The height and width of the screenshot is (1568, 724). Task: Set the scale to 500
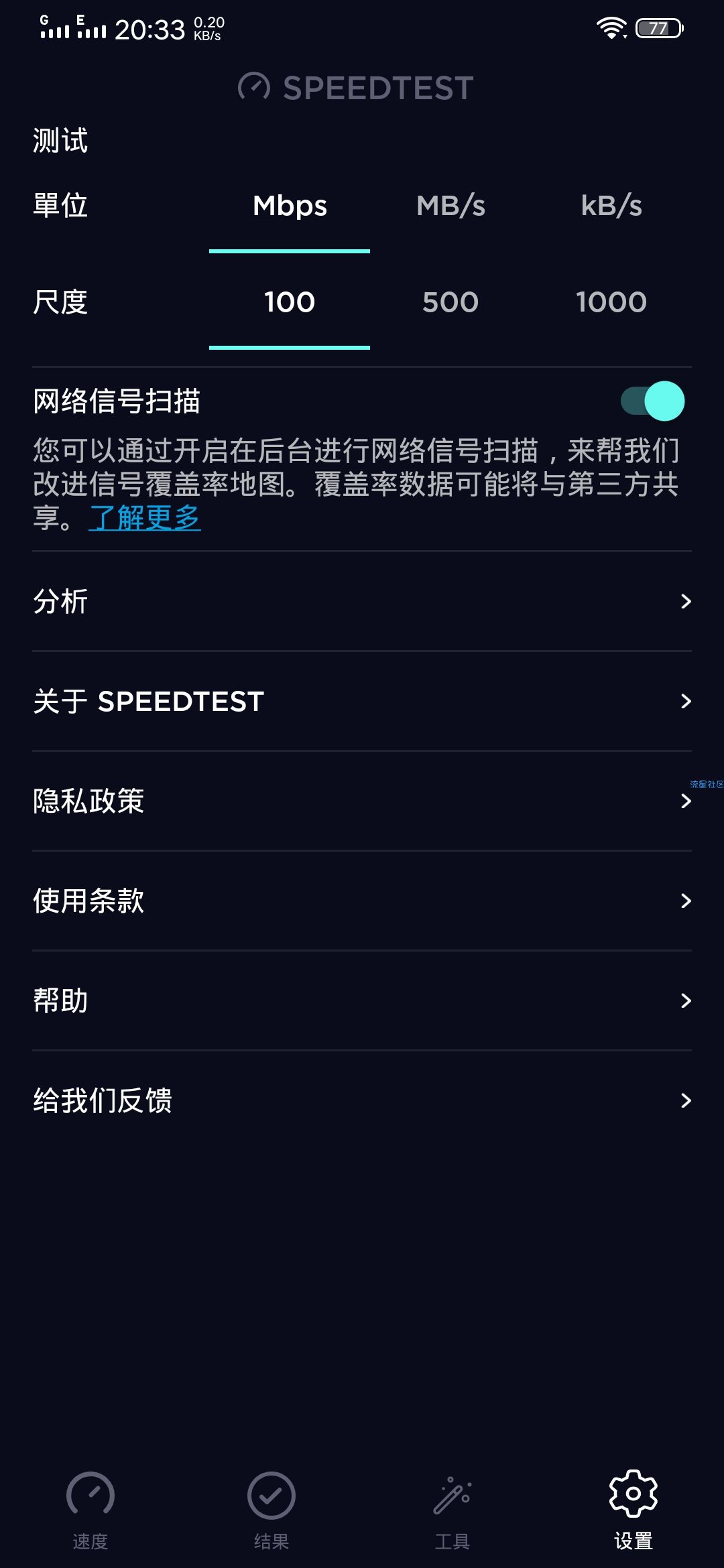[450, 302]
